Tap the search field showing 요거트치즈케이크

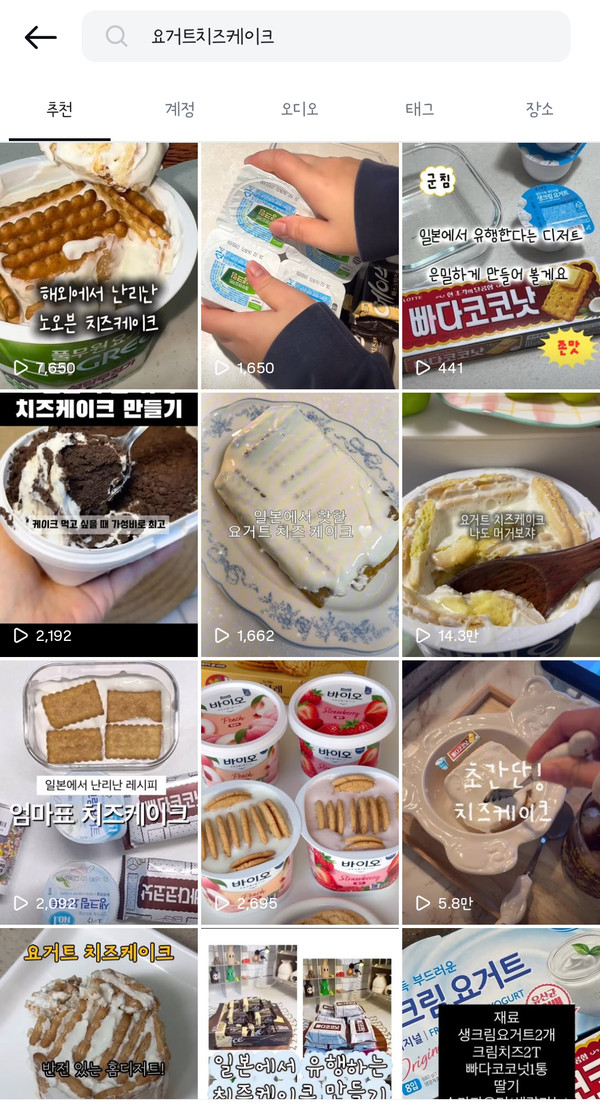coord(325,37)
